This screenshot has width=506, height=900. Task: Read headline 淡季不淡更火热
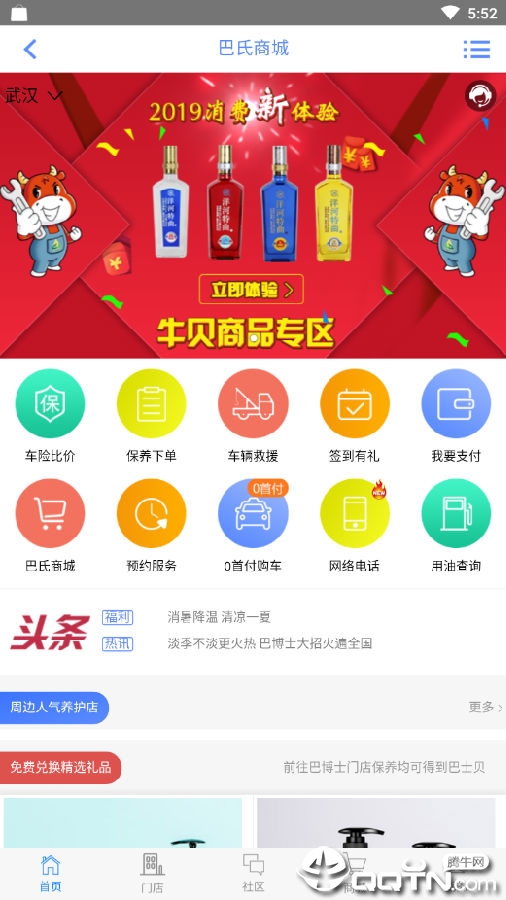click(270, 643)
